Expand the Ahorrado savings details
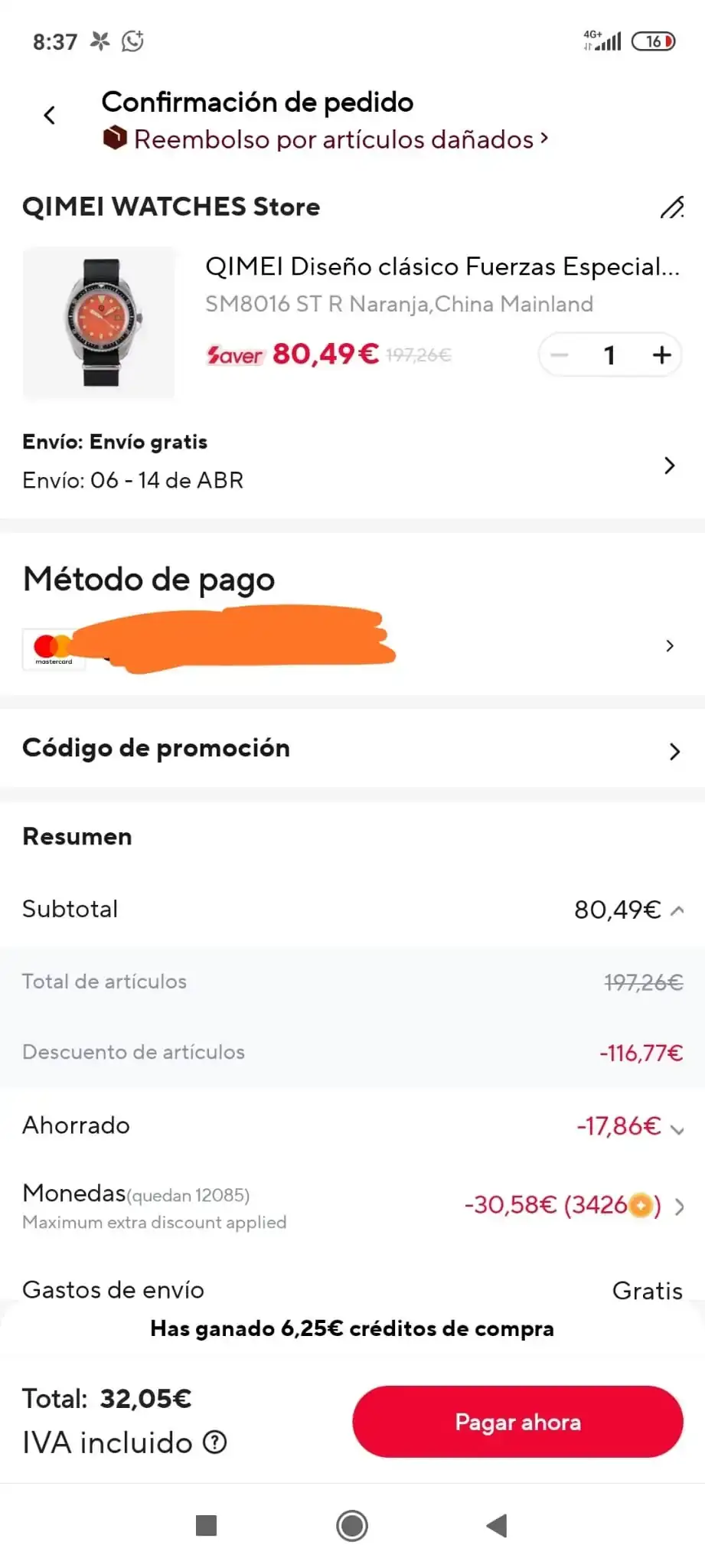705x1568 pixels. [x=677, y=1129]
